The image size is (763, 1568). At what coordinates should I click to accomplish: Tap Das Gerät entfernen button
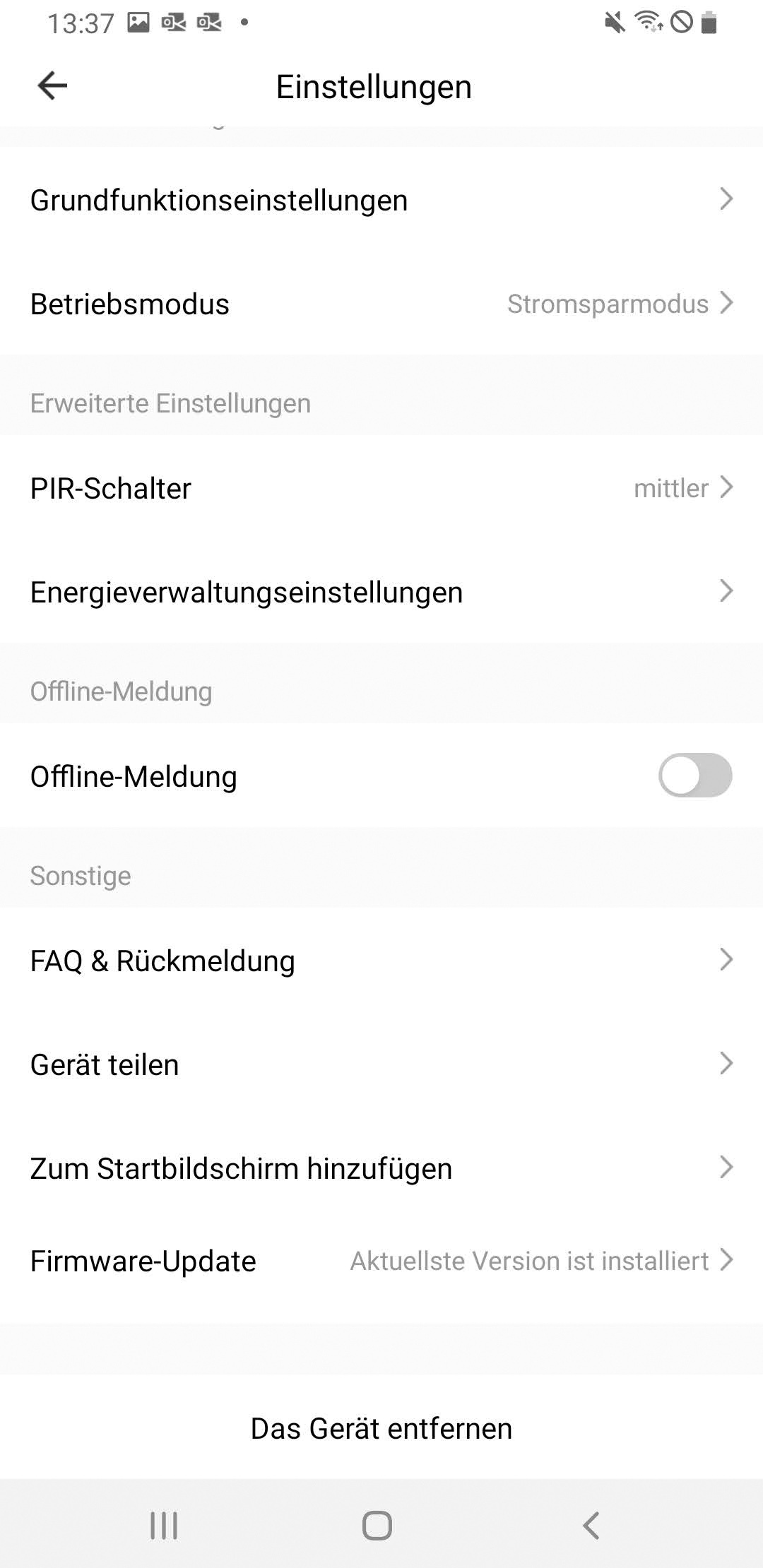[381, 1428]
